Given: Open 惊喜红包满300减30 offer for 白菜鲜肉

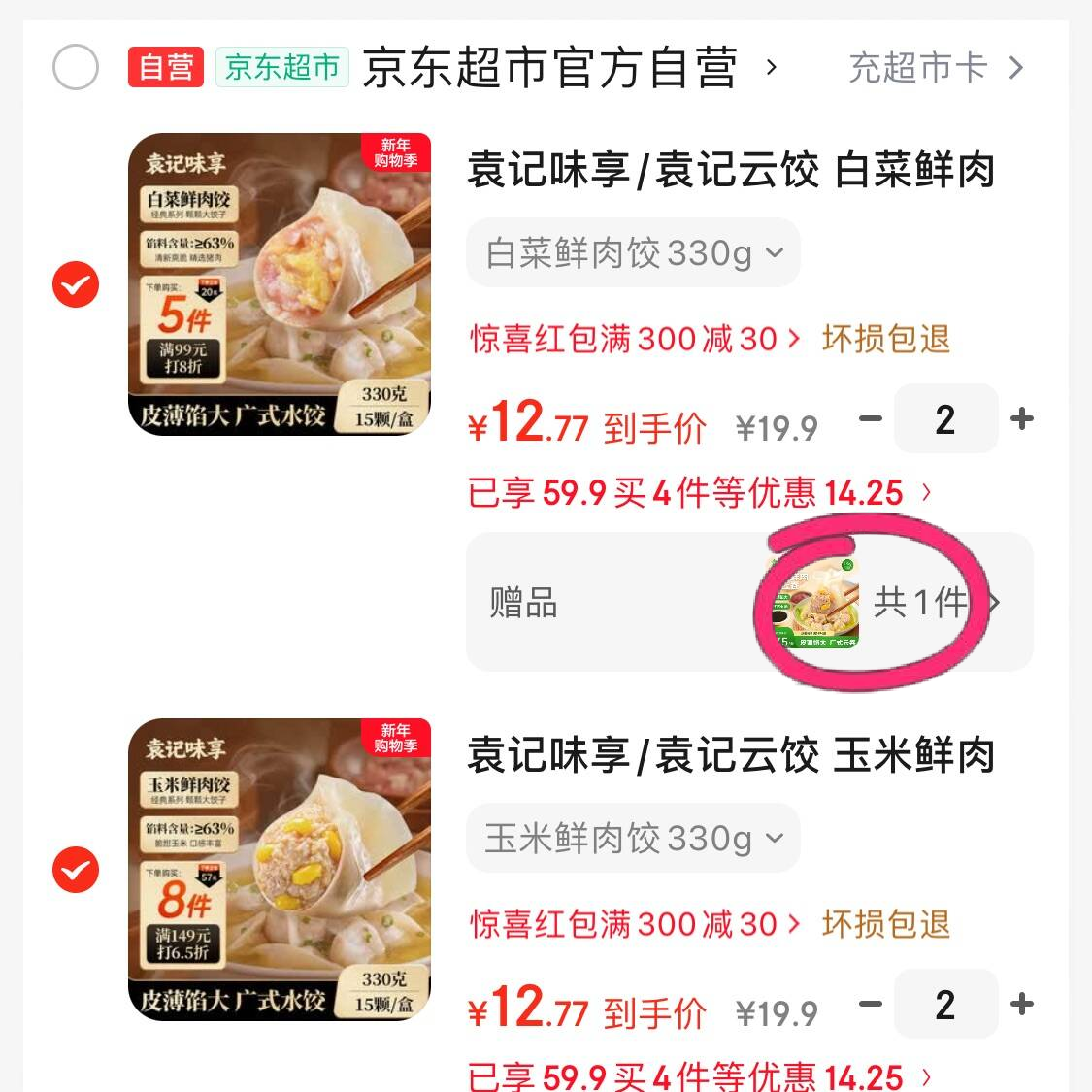Looking at the screenshot, I should pyautogui.click(x=636, y=339).
